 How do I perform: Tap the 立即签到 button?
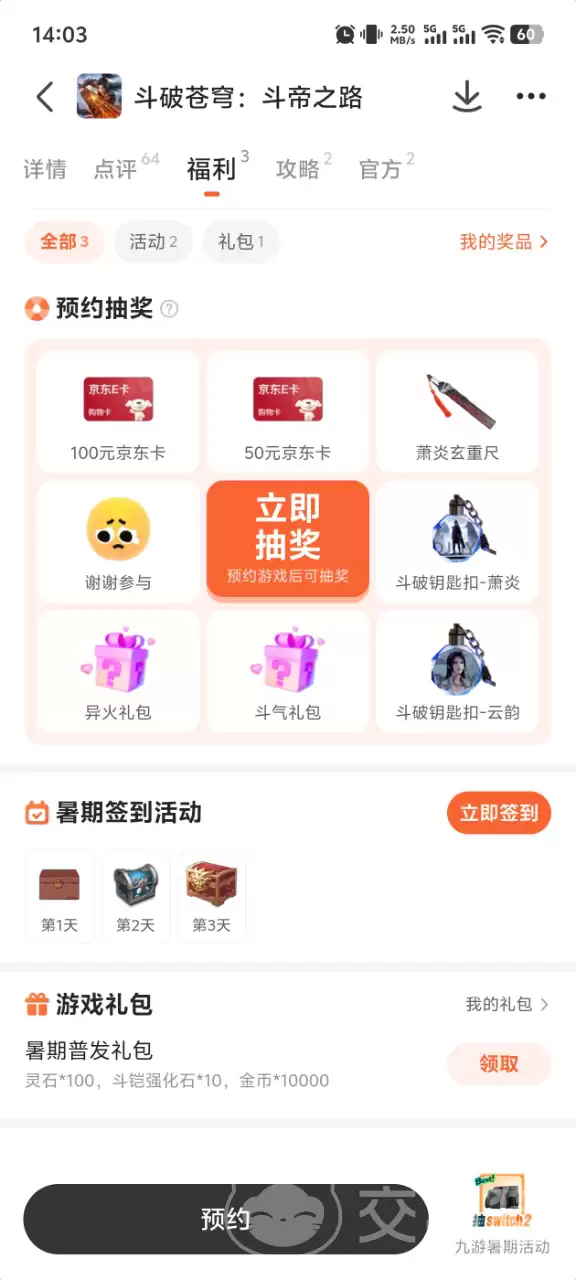pos(499,813)
